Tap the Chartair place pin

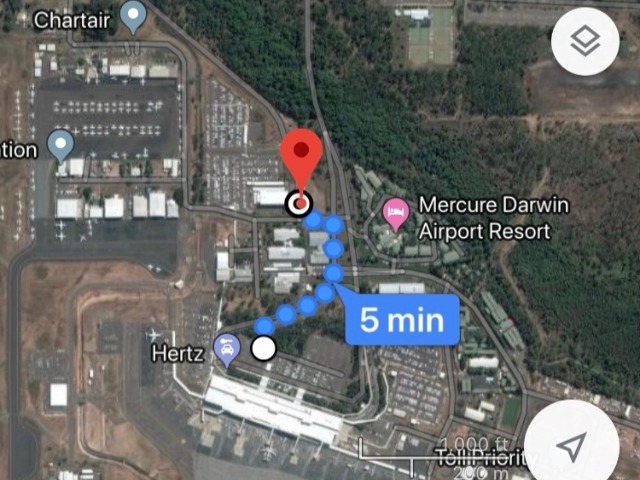133,17
